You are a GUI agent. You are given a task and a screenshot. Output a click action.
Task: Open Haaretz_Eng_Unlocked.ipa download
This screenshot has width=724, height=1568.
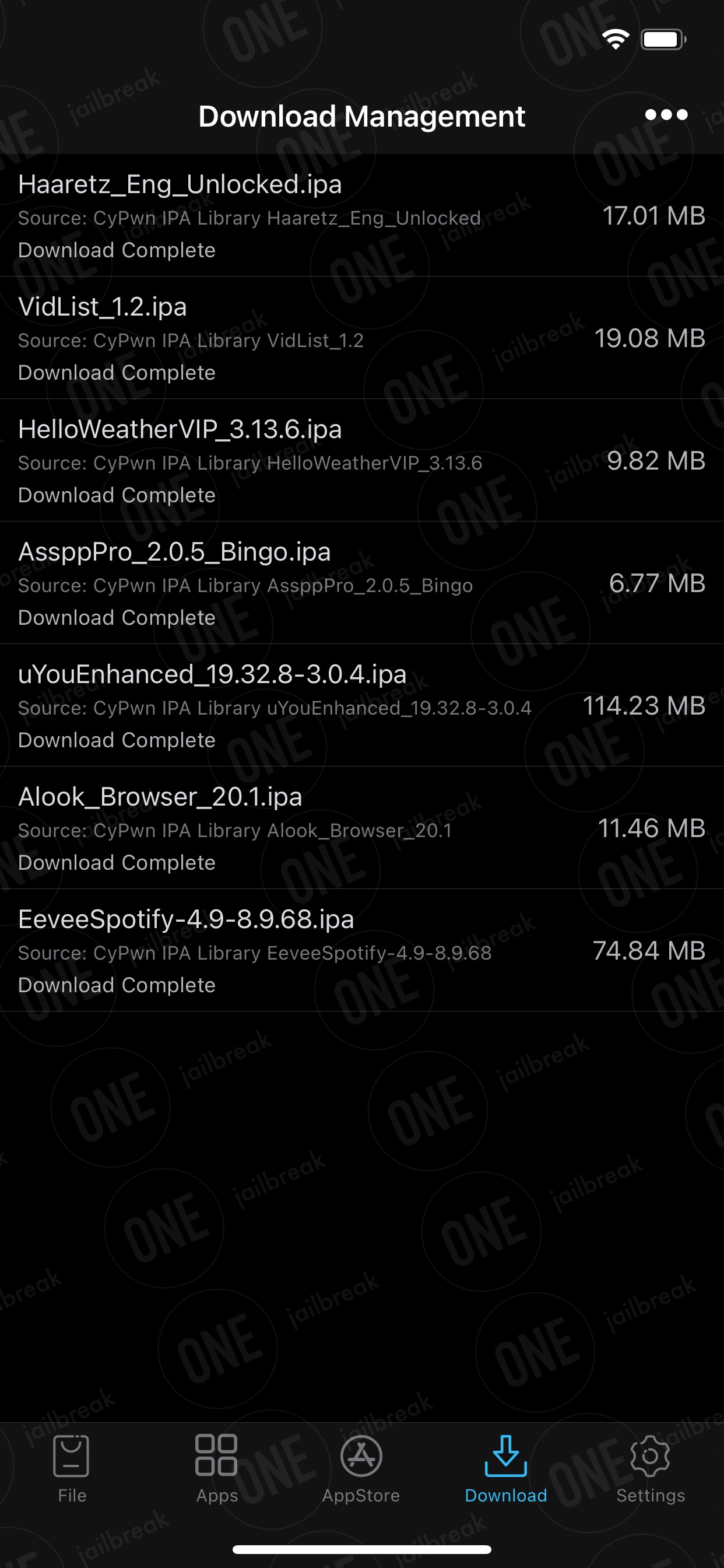click(362, 215)
